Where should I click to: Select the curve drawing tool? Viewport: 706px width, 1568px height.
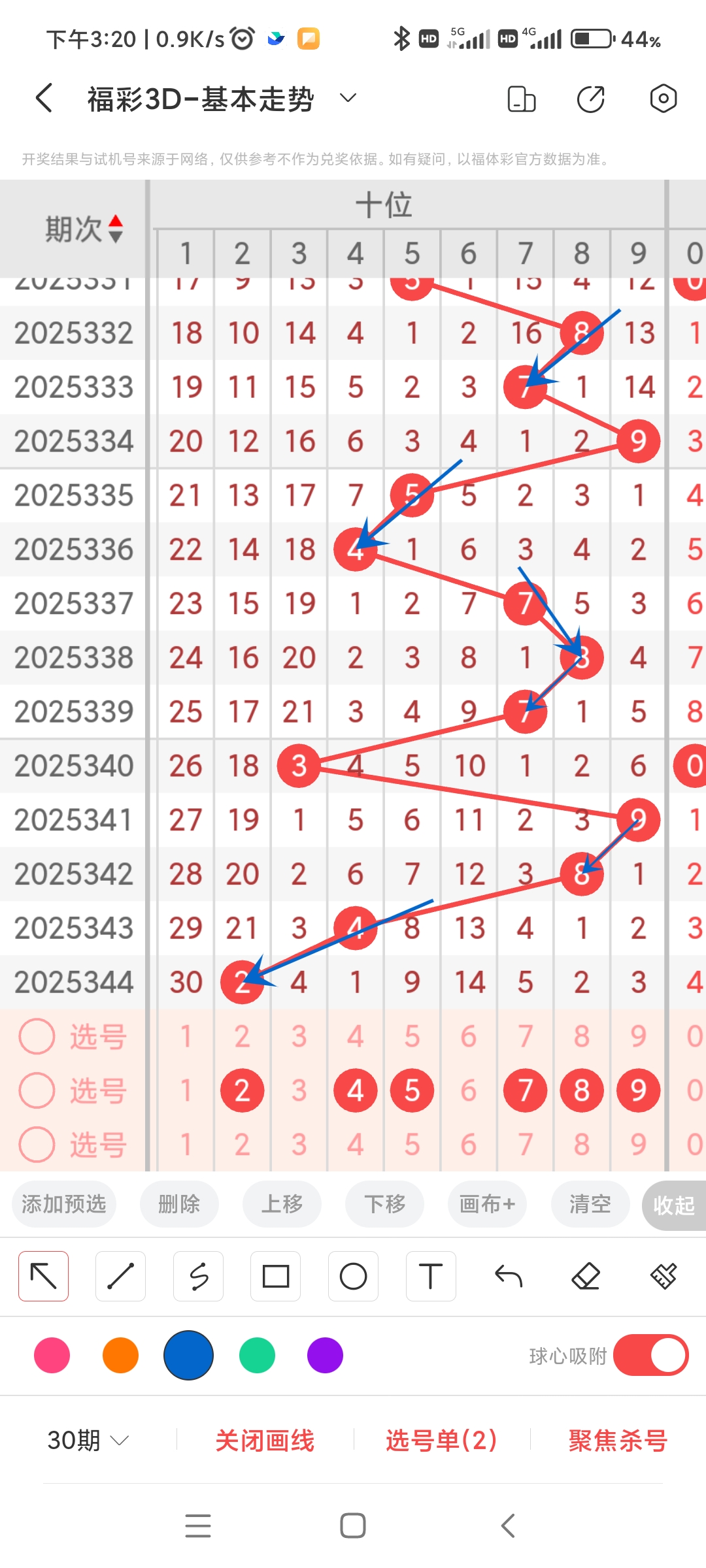coord(198,1275)
